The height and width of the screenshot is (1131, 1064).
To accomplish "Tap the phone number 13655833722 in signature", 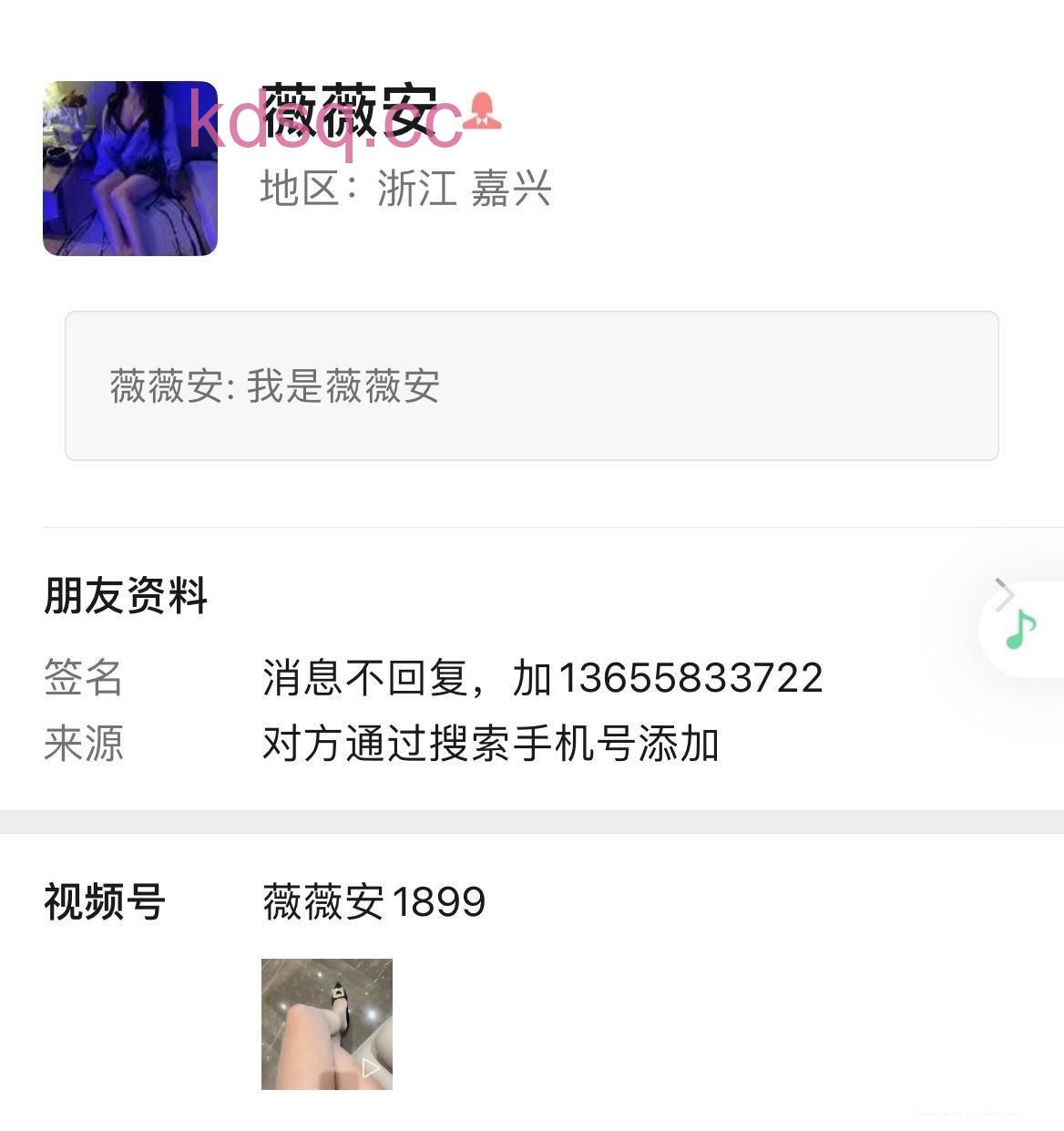I will click(694, 677).
